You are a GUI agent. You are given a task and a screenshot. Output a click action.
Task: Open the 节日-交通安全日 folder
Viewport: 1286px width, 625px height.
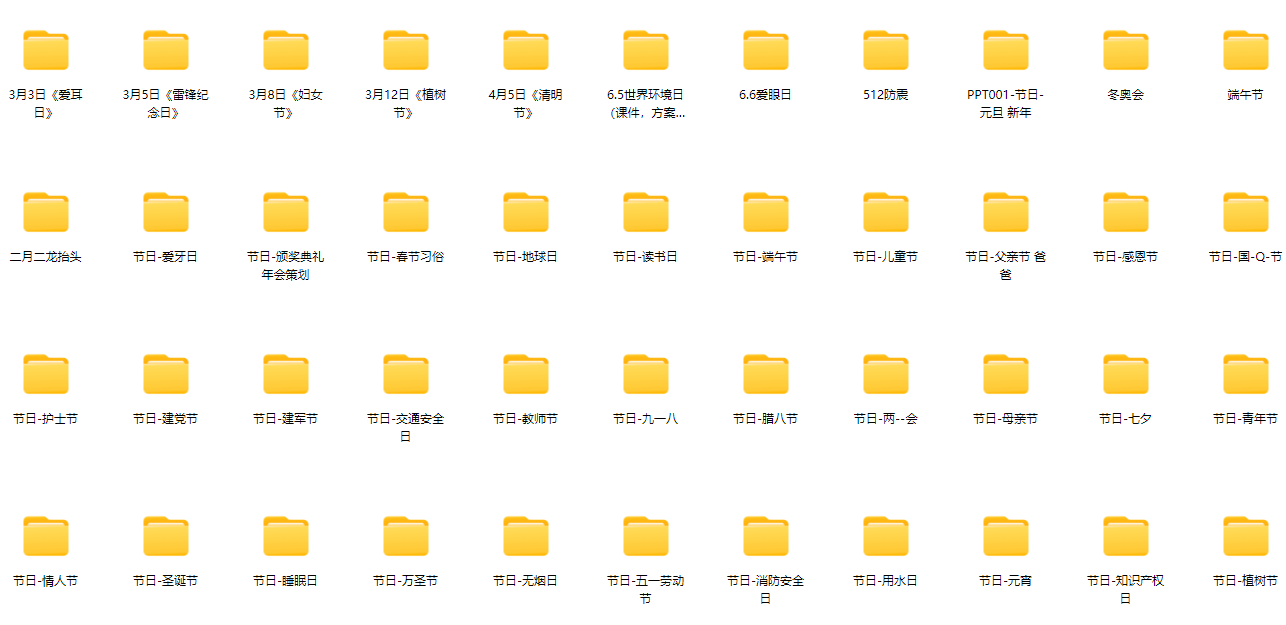click(x=405, y=375)
